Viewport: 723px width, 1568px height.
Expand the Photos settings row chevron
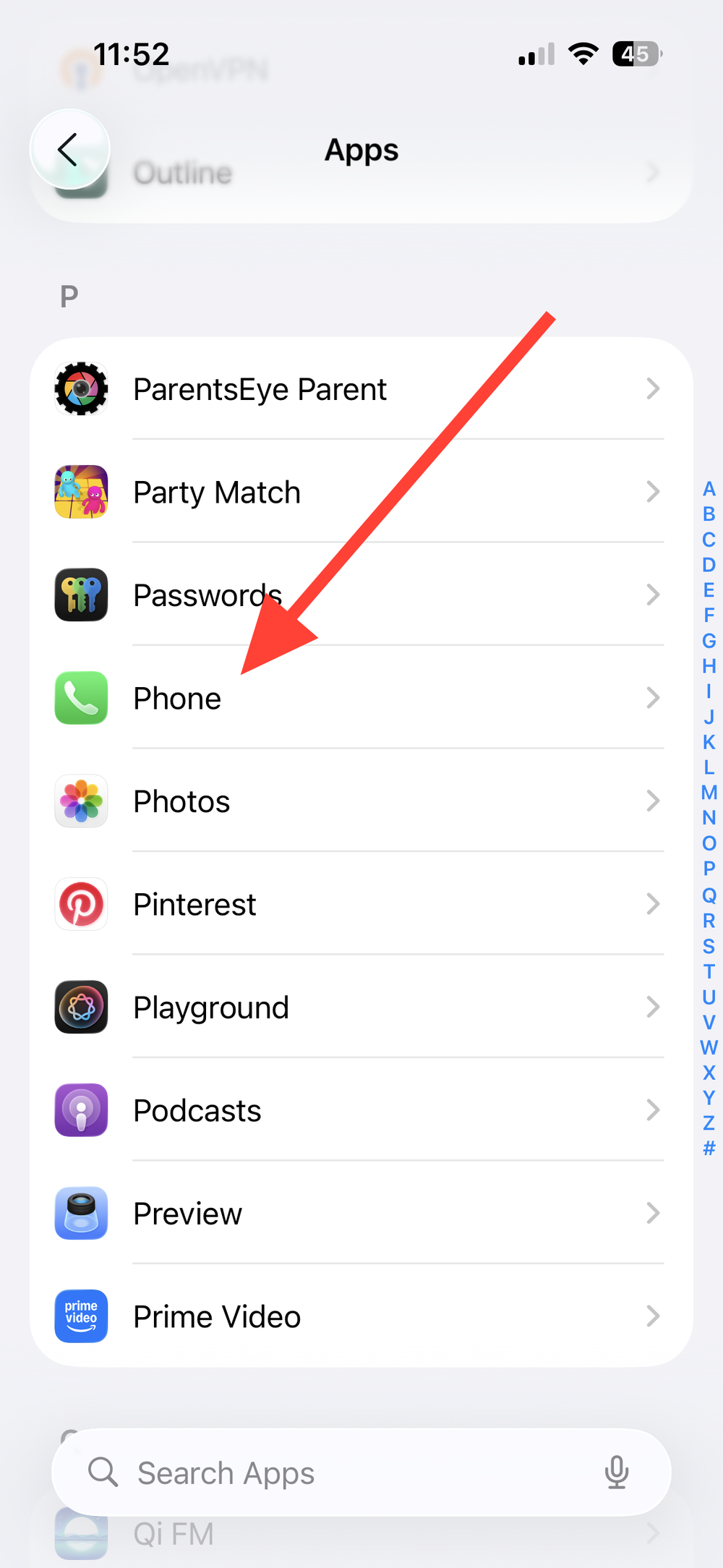click(653, 801)
